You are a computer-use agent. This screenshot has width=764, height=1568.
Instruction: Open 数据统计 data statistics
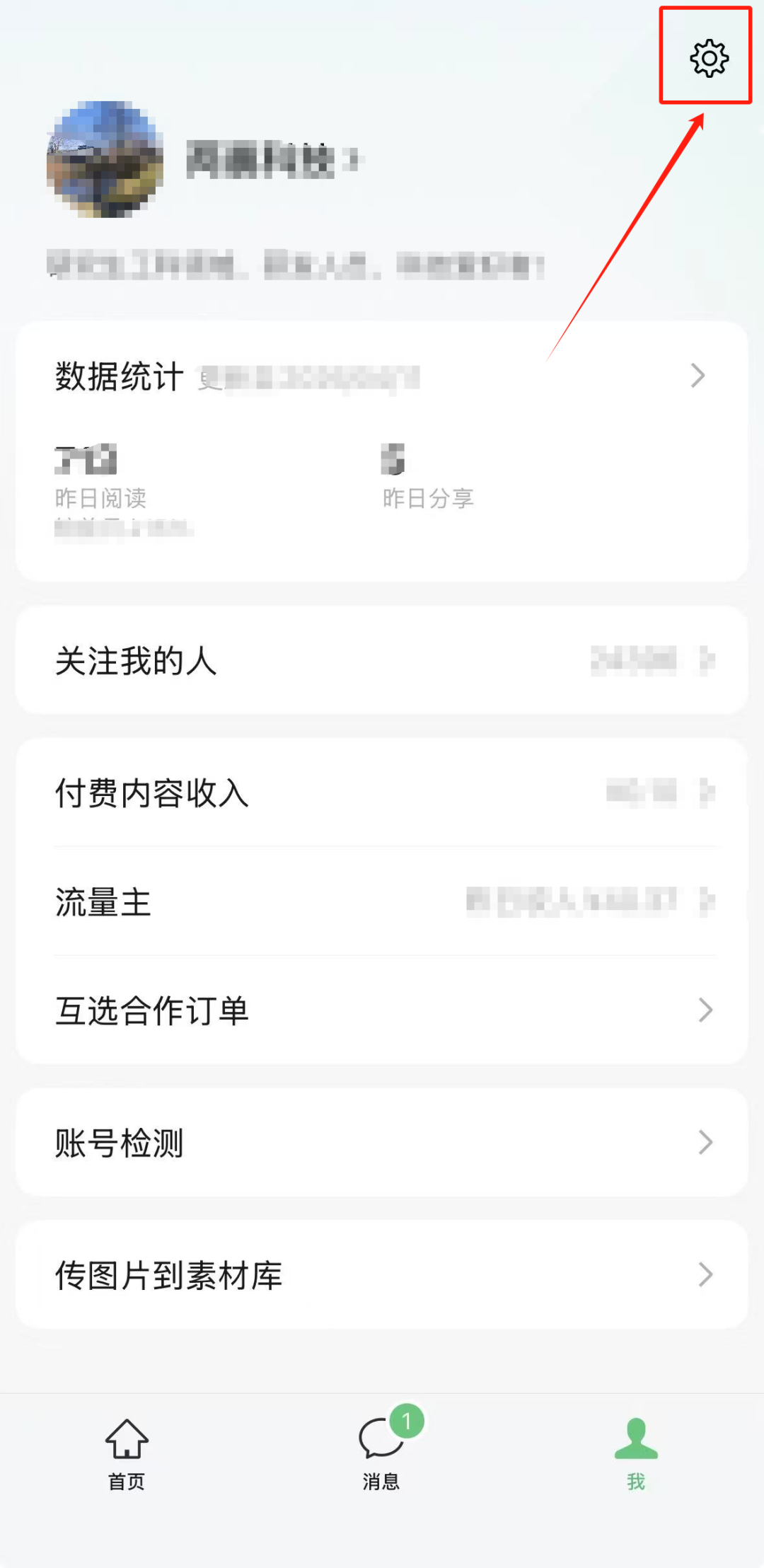(382, 376)
